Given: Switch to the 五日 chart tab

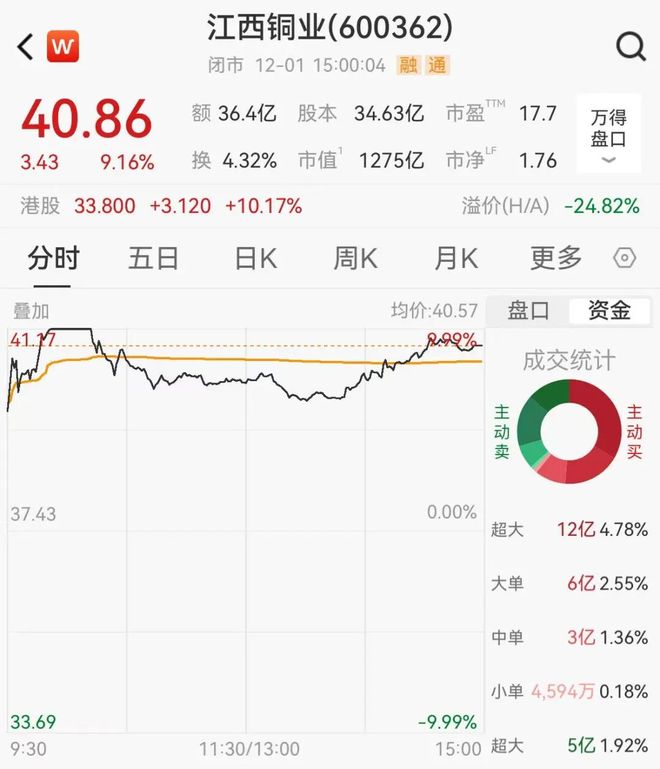Looking at the screenshot, I should 153,259.
